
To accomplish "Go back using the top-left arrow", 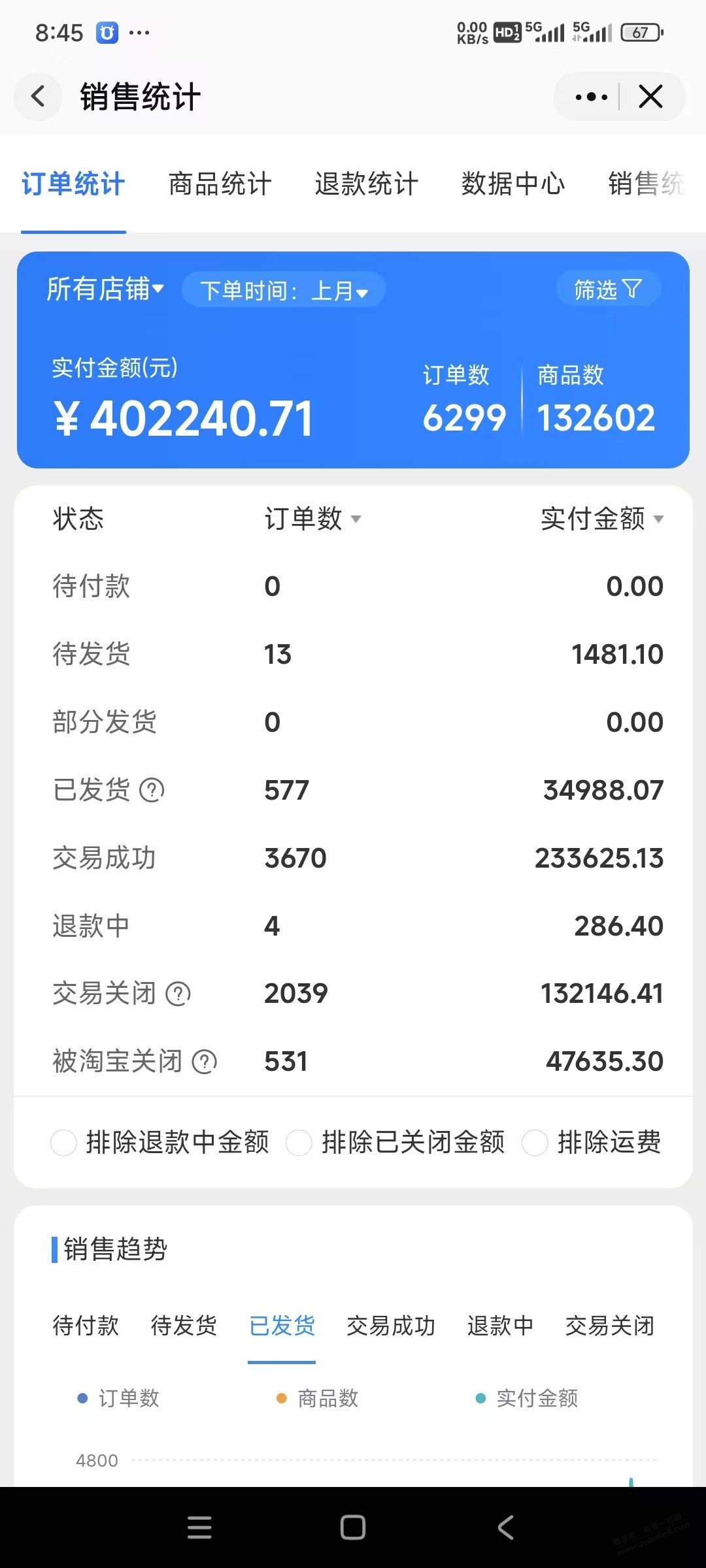I will 39,97.
